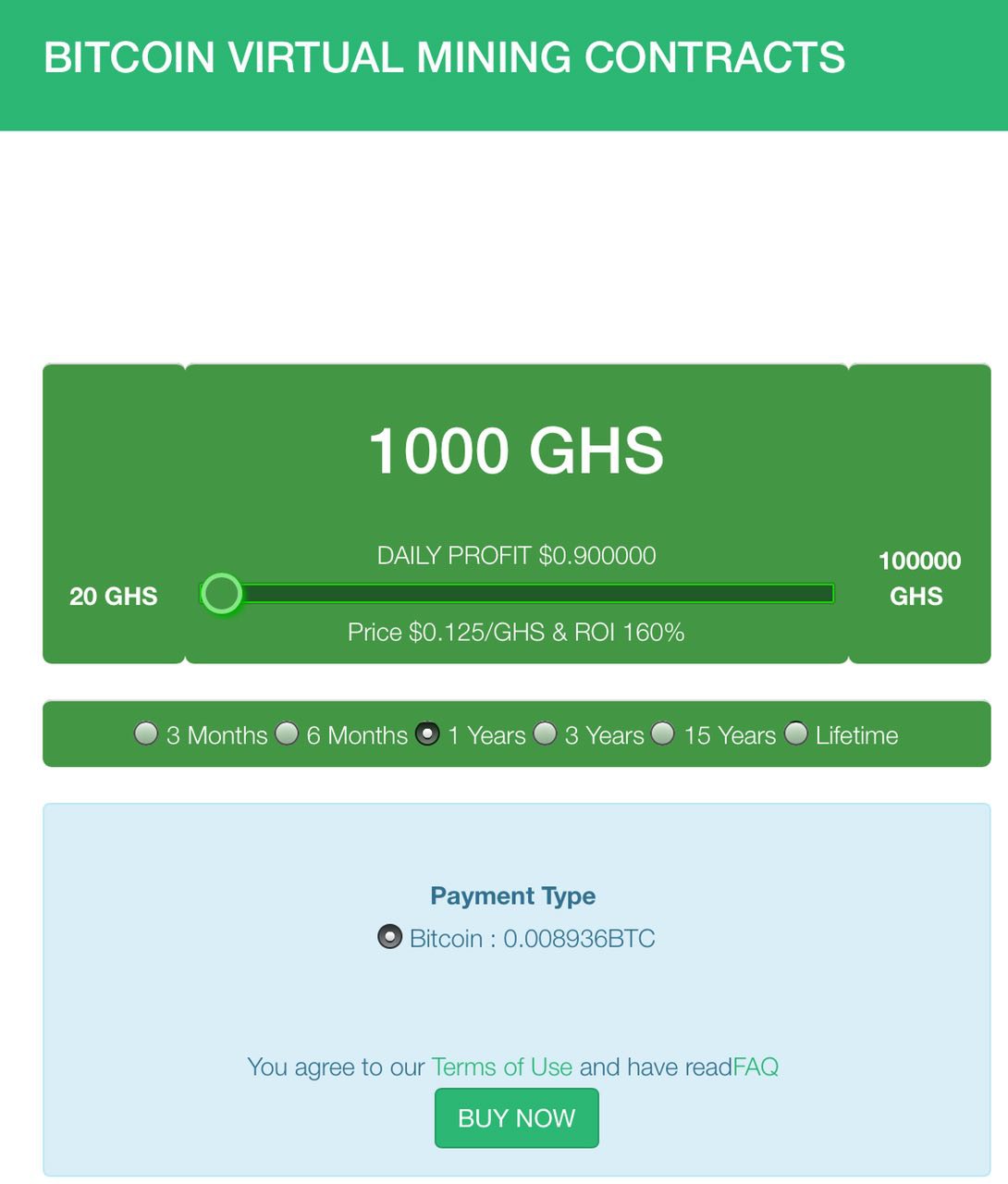Select the 3 Months contract option
Viewport: 1008px width, 1184px height.
tap(146, 734)
